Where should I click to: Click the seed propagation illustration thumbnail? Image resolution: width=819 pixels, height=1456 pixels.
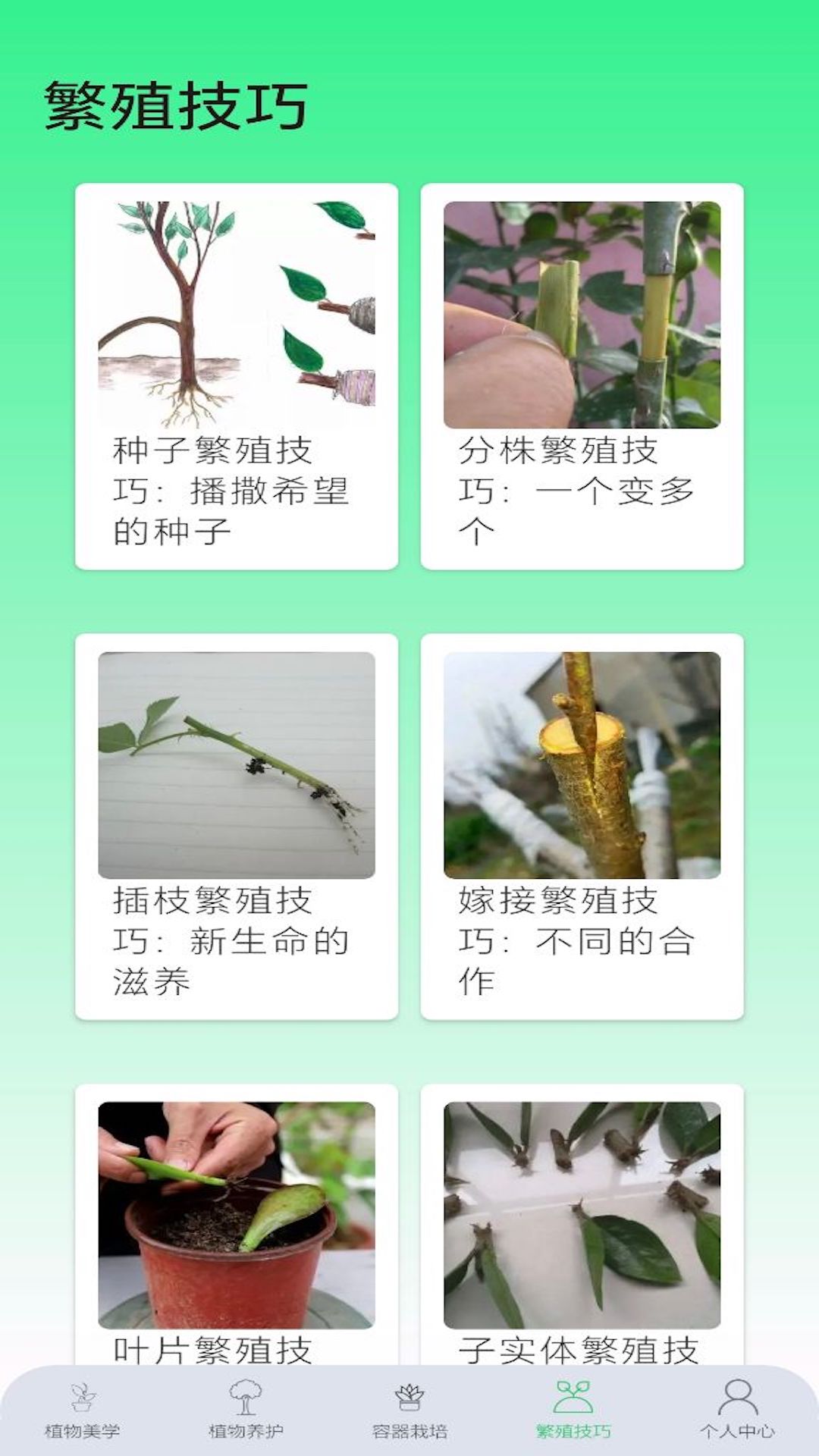click(237, 311)
